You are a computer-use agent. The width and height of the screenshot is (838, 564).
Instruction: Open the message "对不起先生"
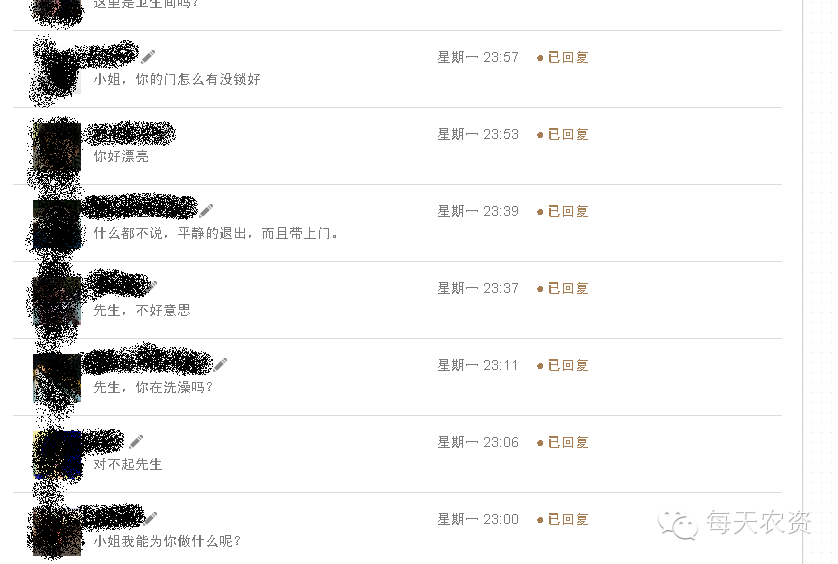tap(127, 464)
